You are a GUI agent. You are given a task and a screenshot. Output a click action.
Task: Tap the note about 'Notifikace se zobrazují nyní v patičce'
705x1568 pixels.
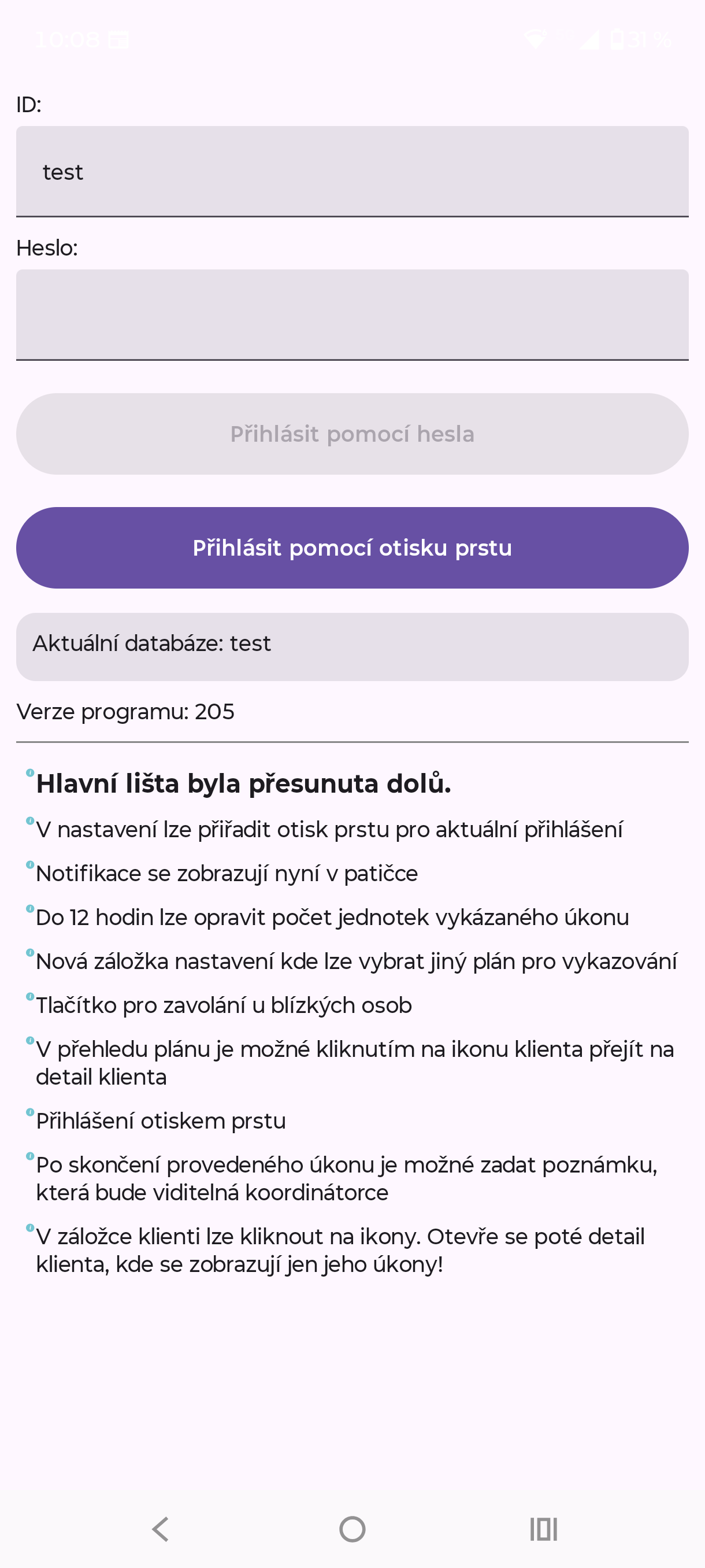pyautogui.click(x=227, y=873)
